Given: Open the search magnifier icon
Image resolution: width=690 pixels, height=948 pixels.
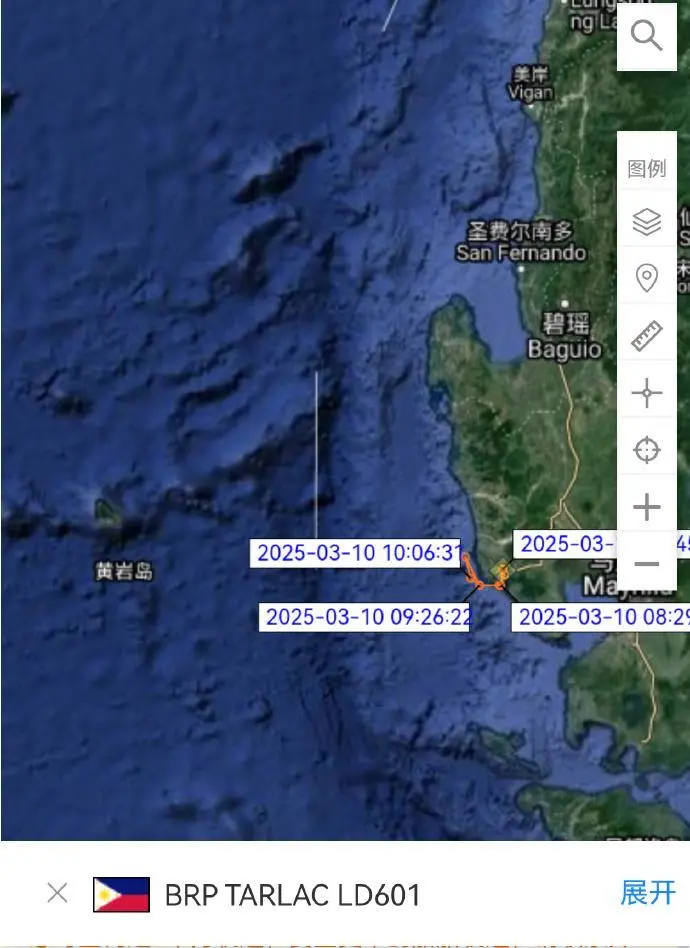Looking at the screenshot, I should pos(647,37).
